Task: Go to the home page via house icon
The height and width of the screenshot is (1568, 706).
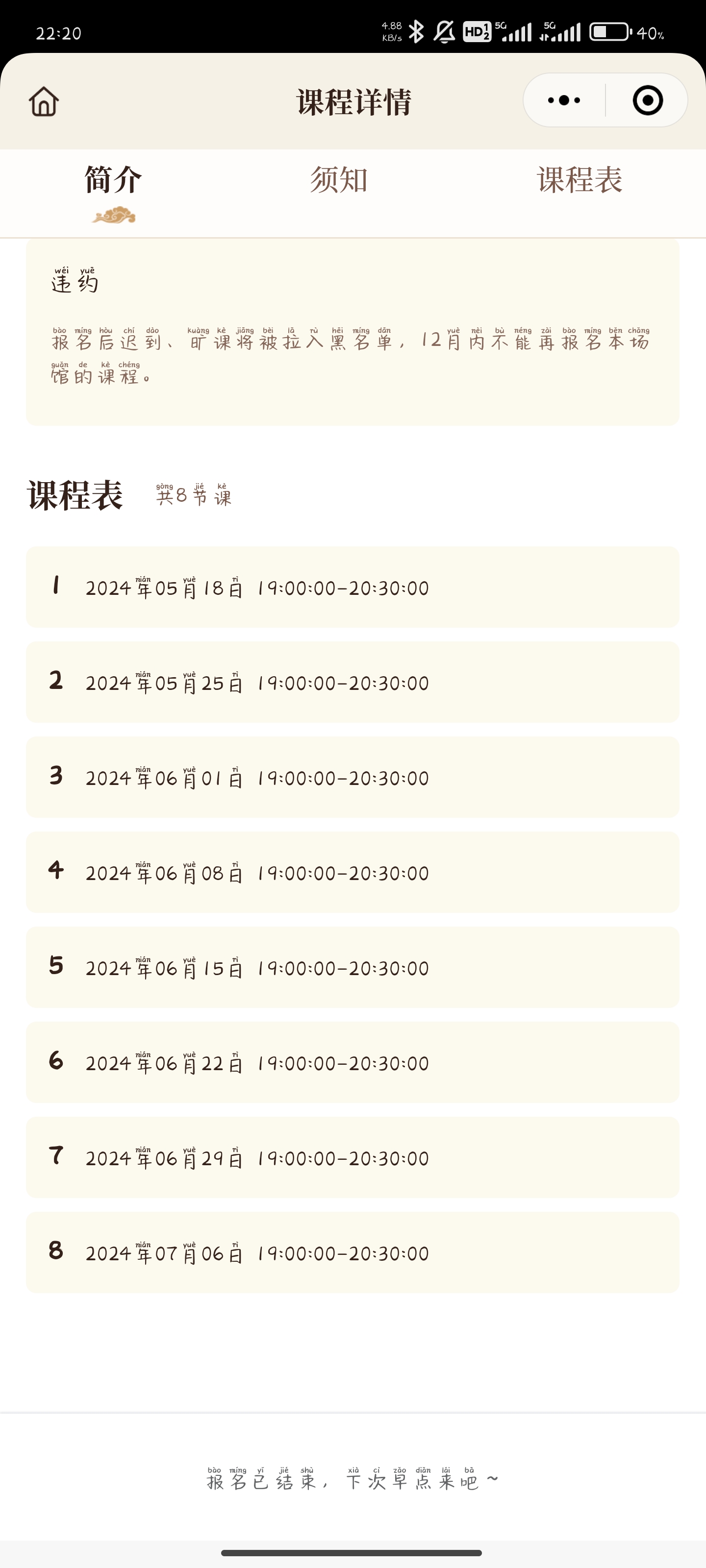Action: (44, 101)
